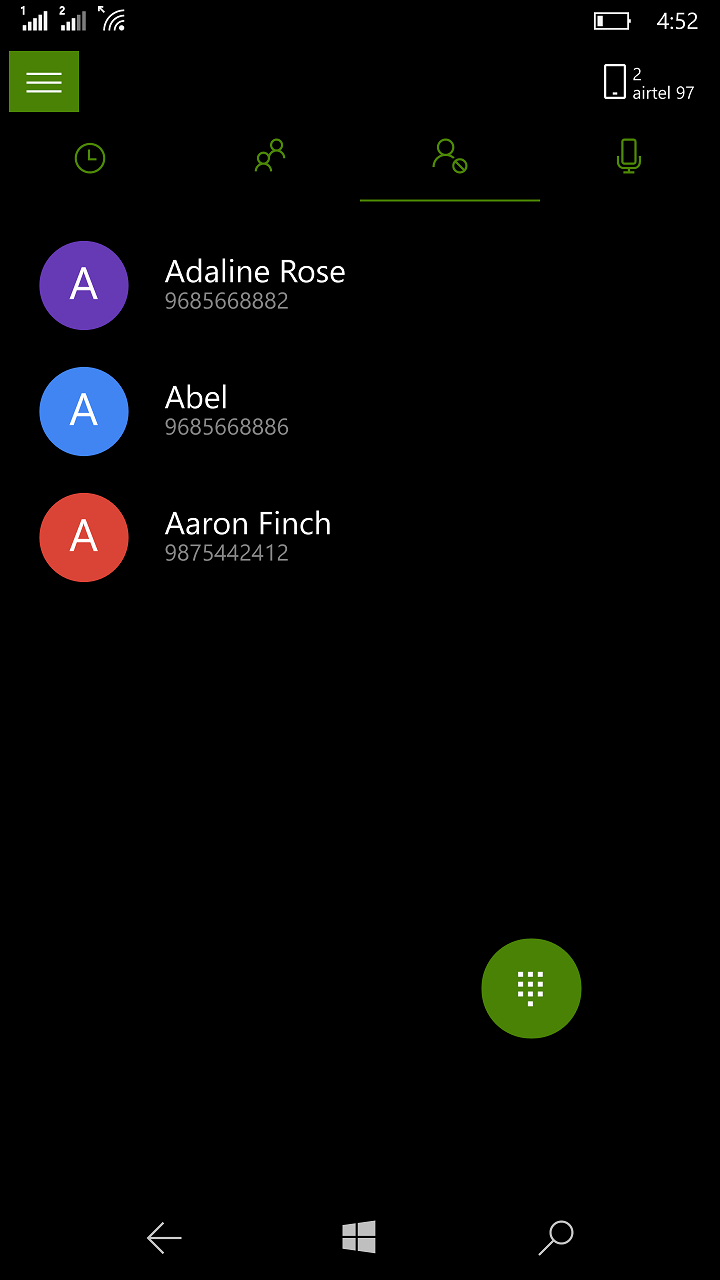Switch to the microphone recordings tab
The image size is (720, 1280).
coord(628,157)
